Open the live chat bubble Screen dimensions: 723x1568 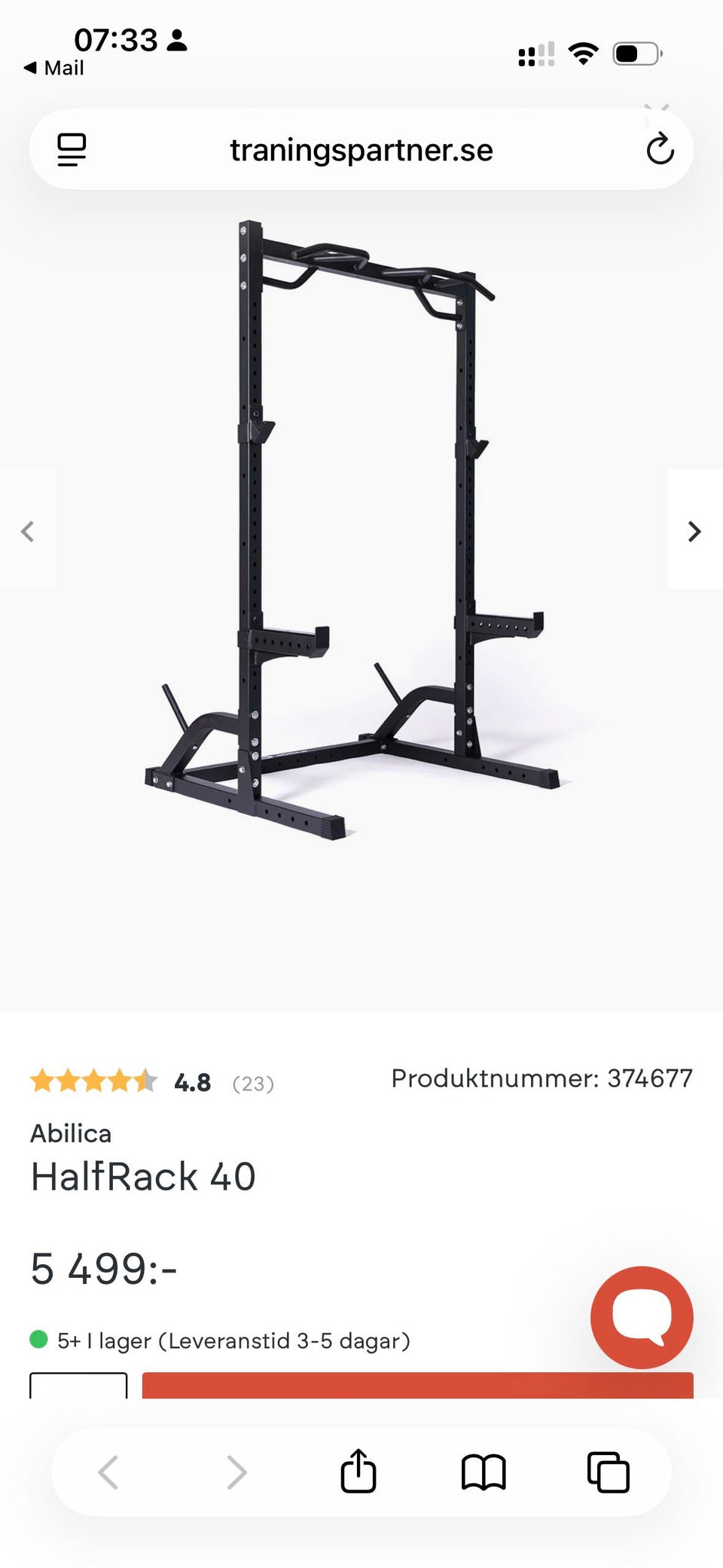pos(642,1317)
